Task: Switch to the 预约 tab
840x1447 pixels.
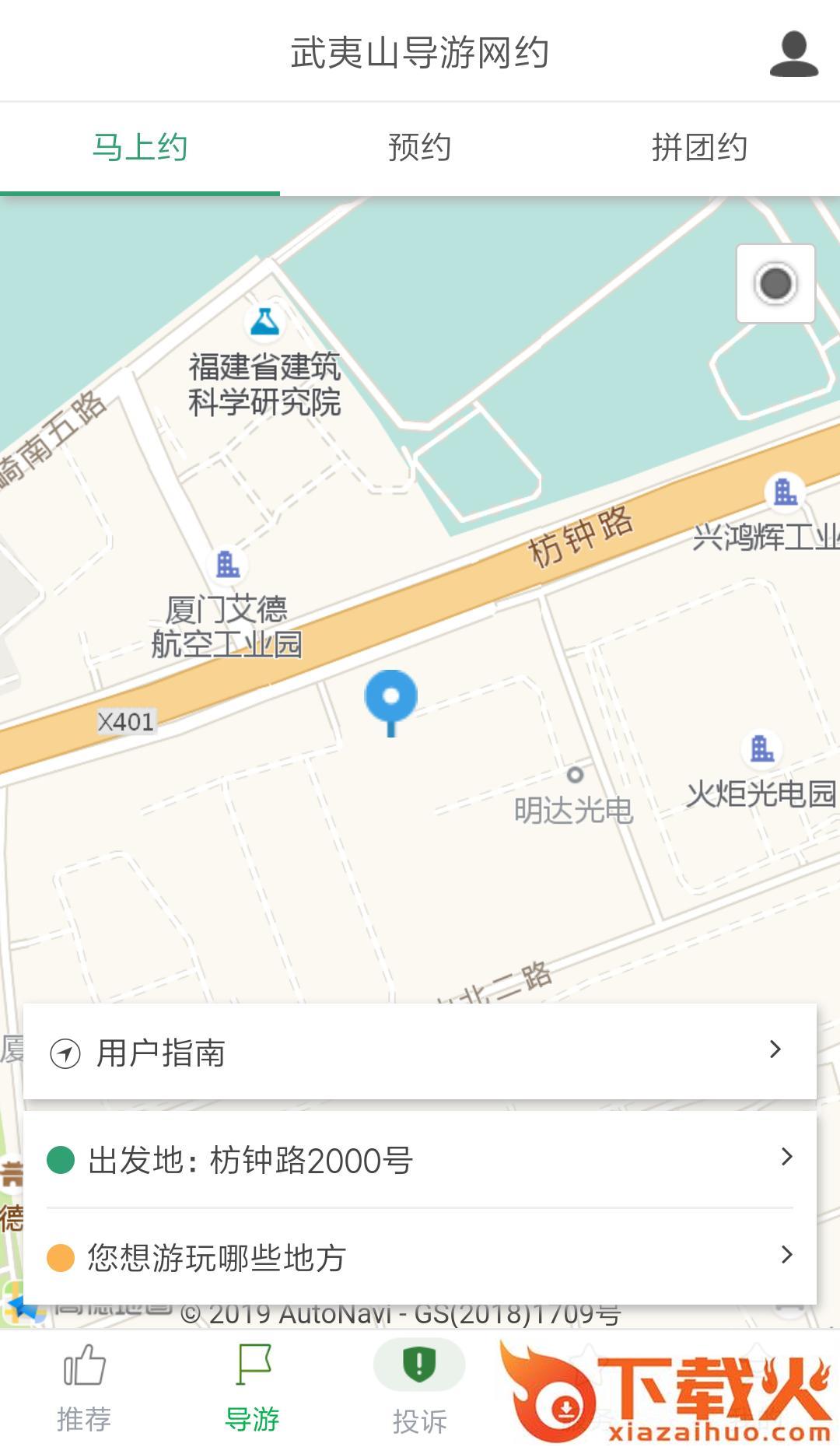Action: click(x=419, y=147)
